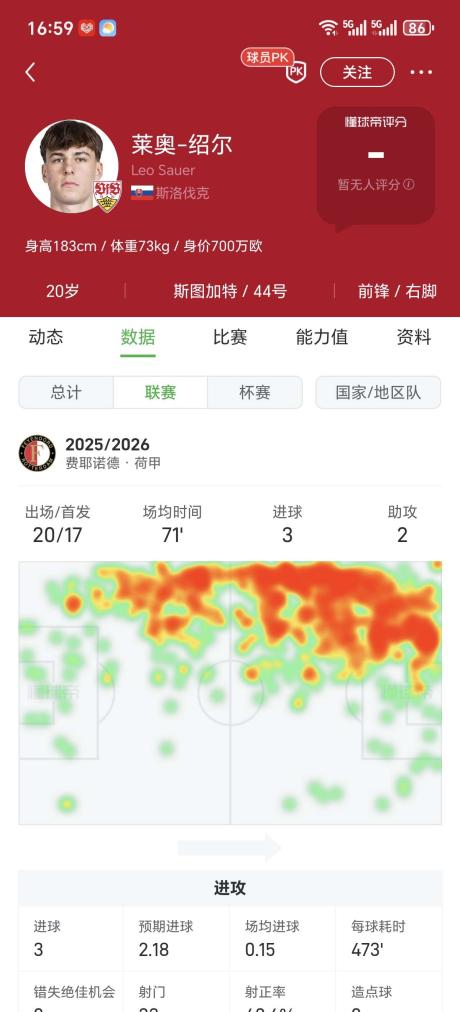Screen dimensions: 460x1012
Task: Switch to the 比赛 tab
Action: [x=230, y=337]
